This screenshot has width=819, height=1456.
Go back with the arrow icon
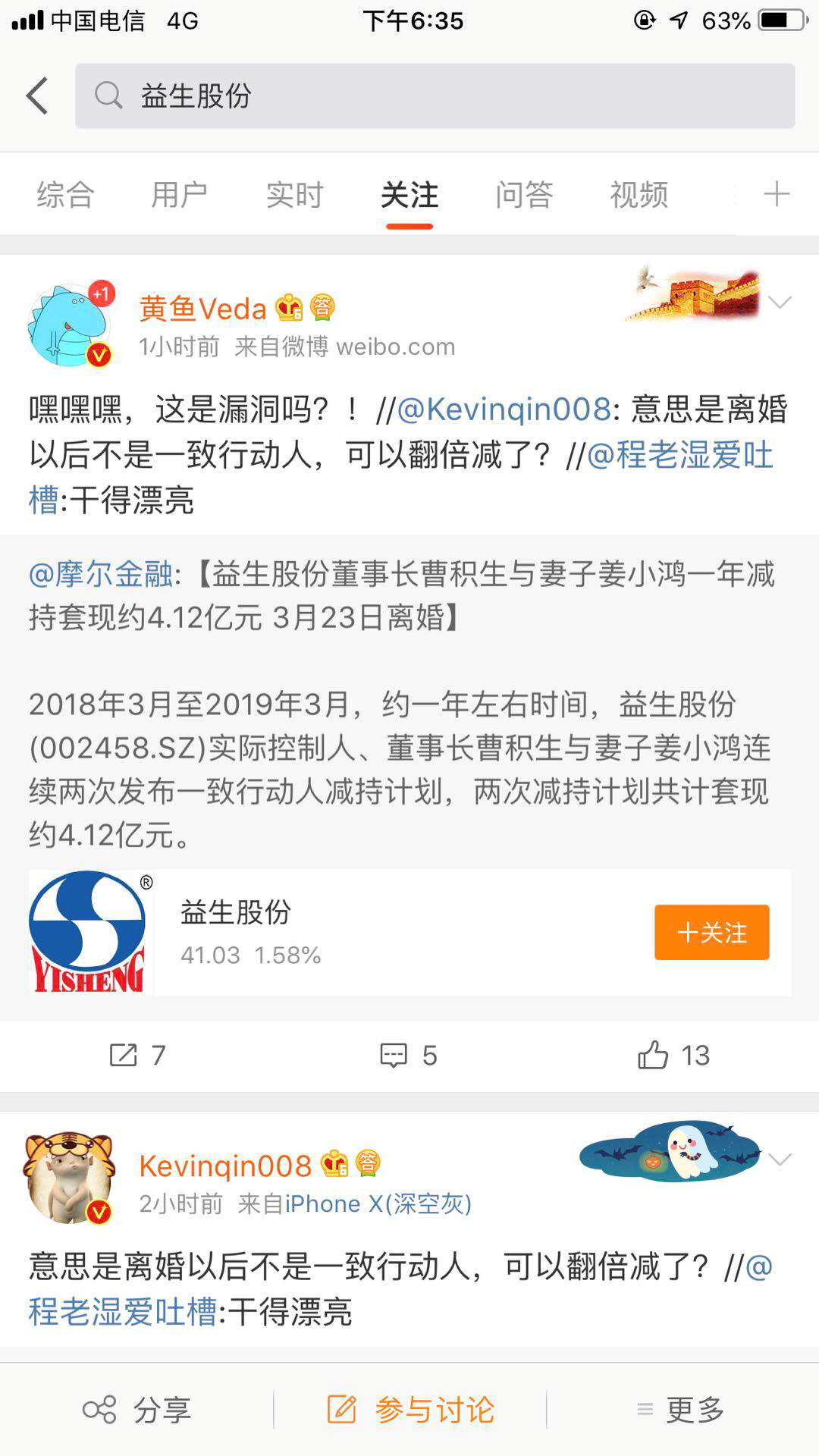click(36, 96)
